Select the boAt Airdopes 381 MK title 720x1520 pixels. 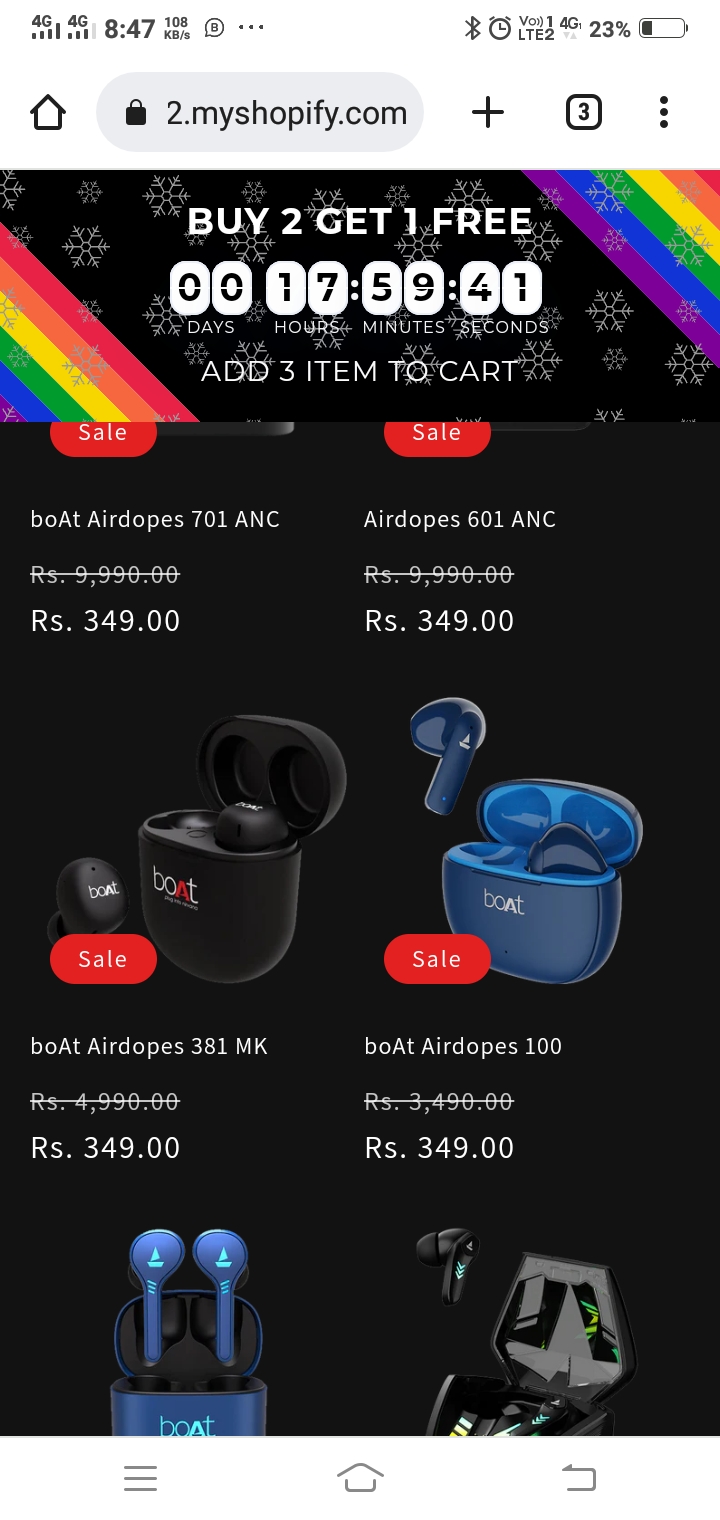149,1046
